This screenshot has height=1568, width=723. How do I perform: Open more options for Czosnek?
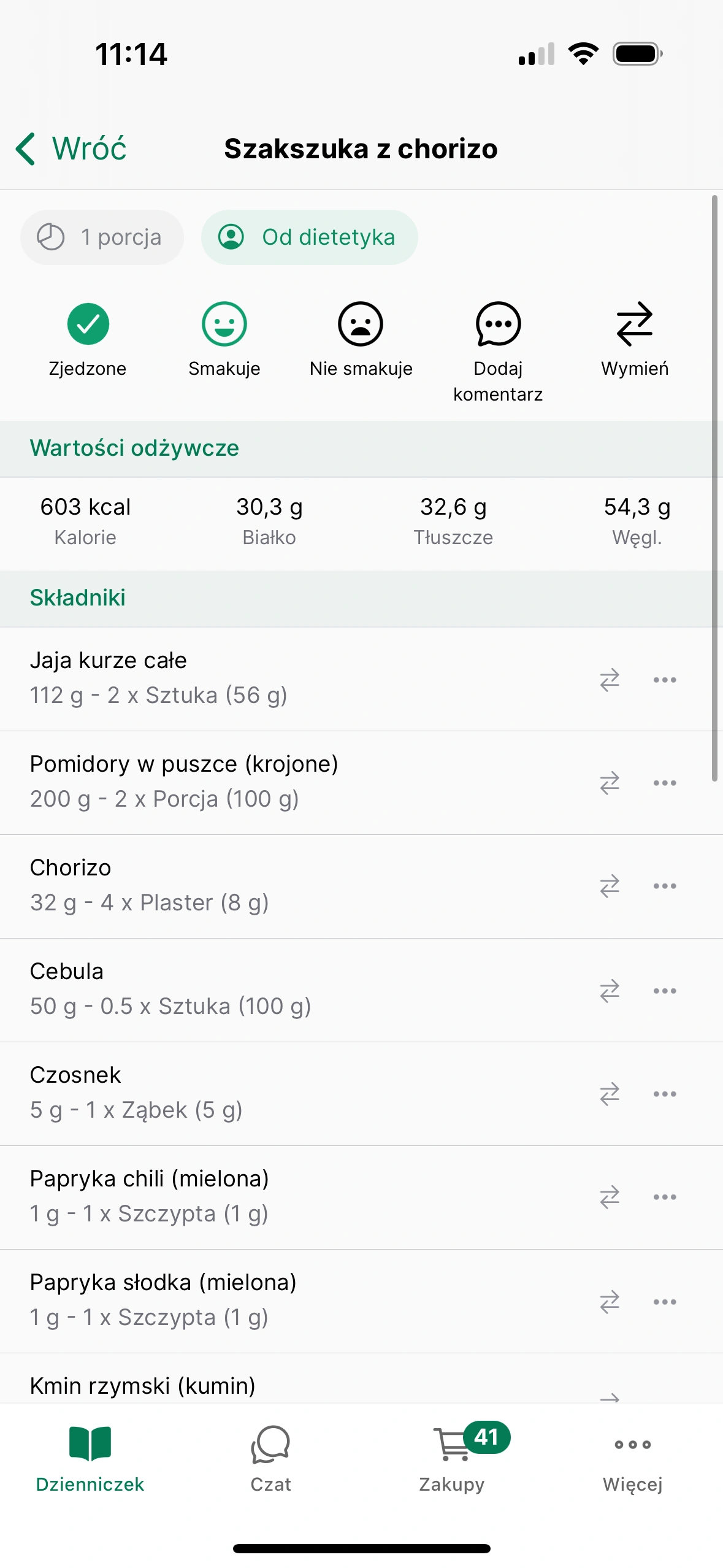[665, 1094]
